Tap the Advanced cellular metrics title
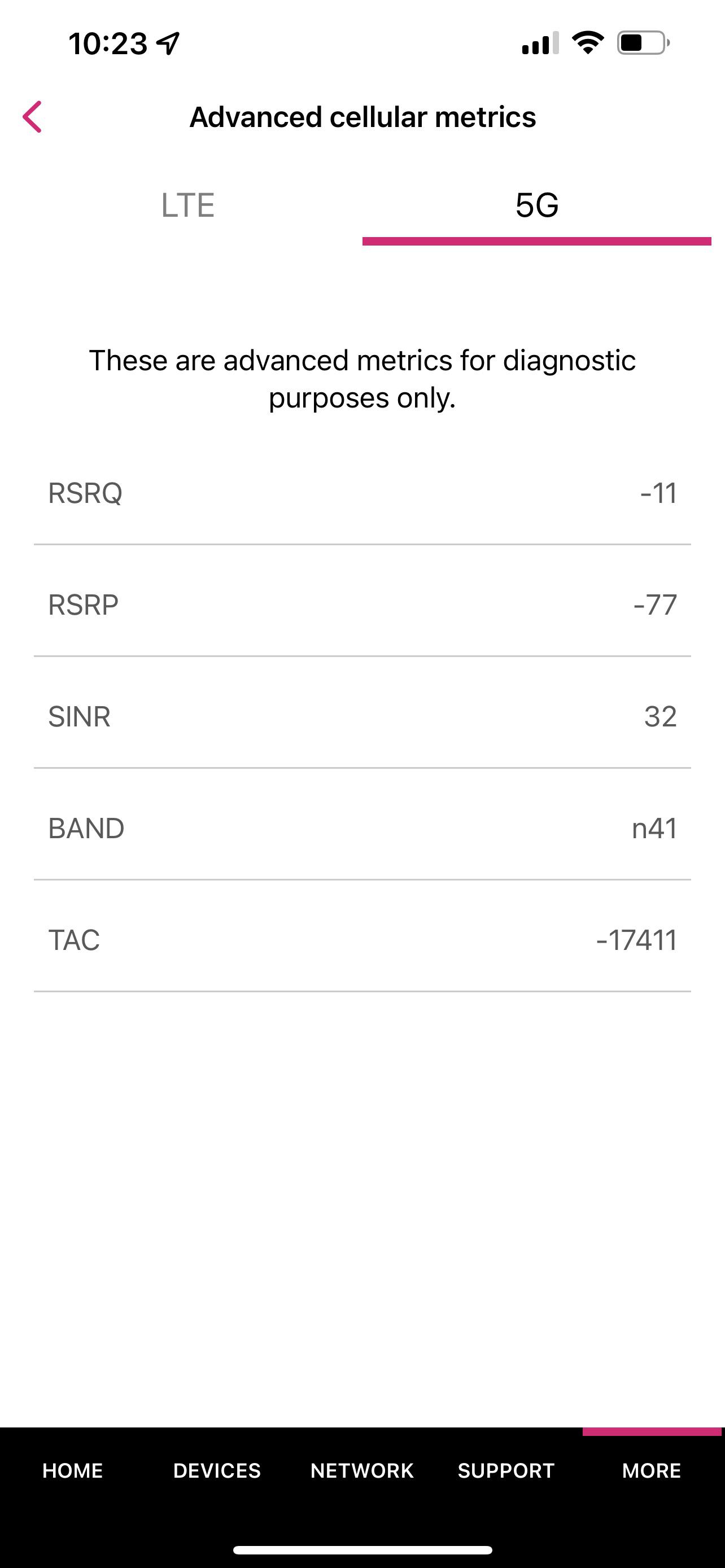Image resolution: width=725 pixels, height=1568 pixels. click(x=361, y=117)
